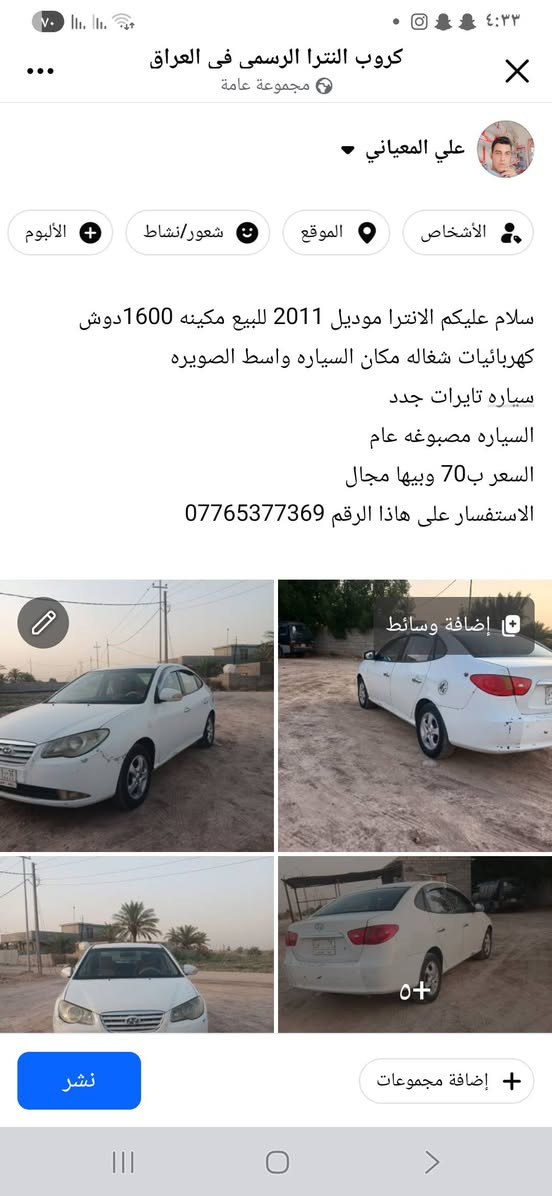Go to the system home screen
The width and height of the screenshot is (552, 1196).
point(277,1162)
